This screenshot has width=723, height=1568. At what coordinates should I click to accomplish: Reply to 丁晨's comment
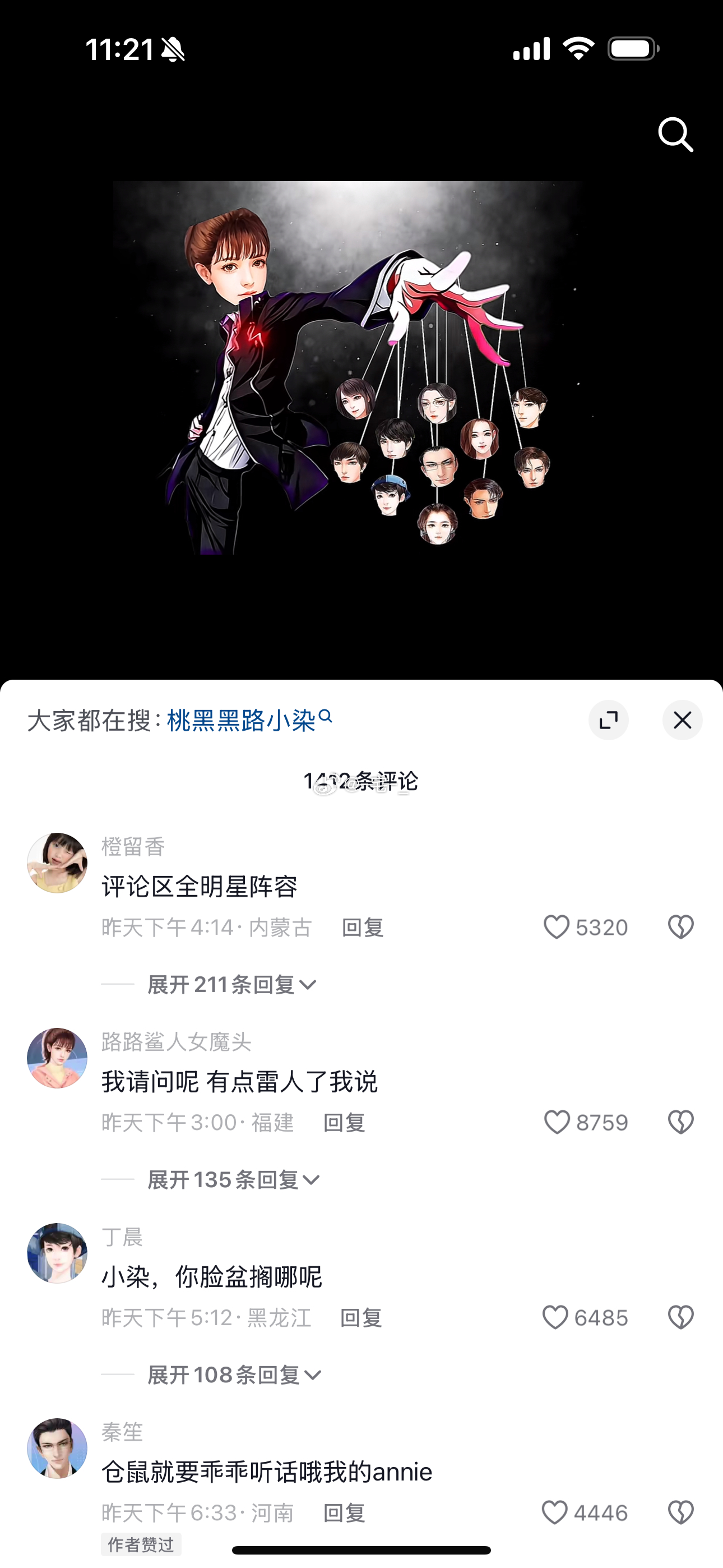click(361, 1318)
